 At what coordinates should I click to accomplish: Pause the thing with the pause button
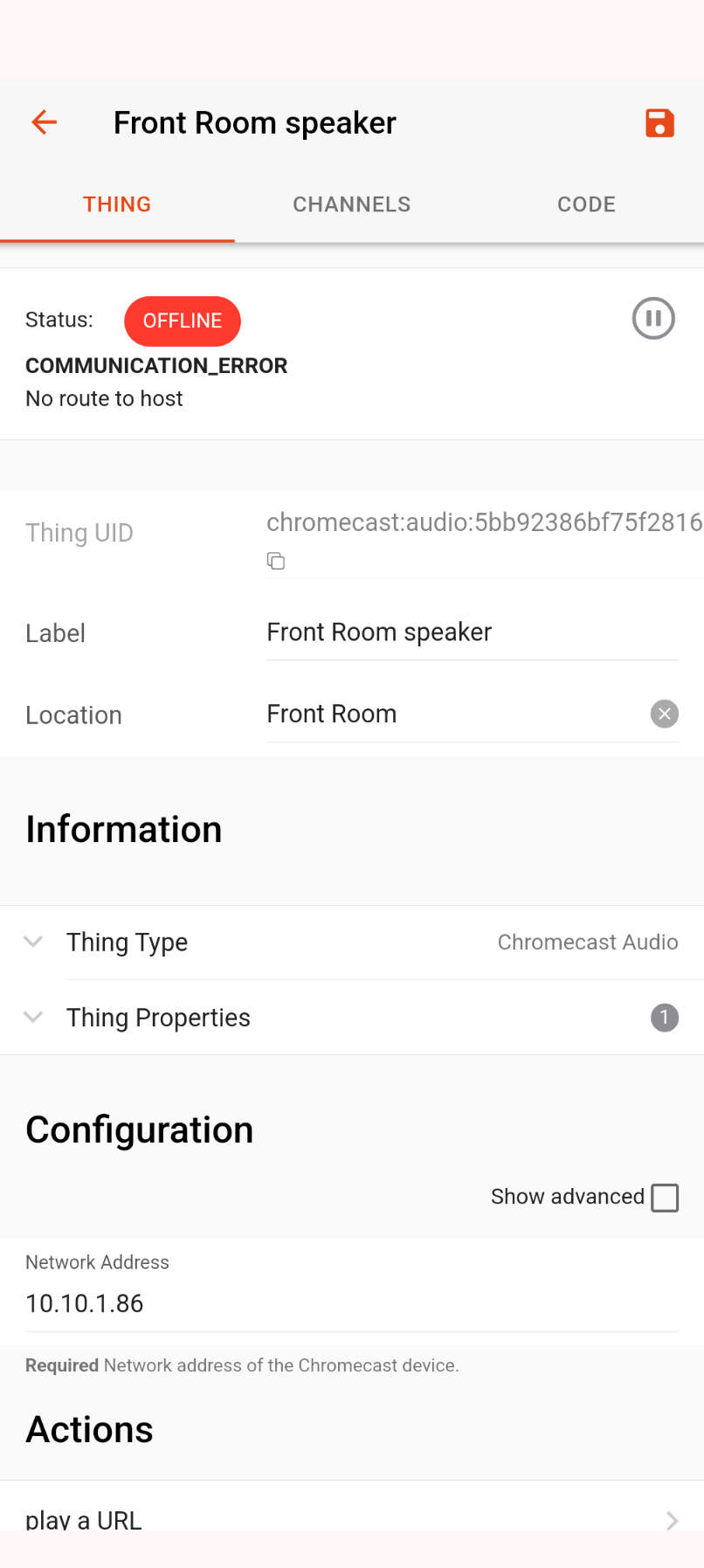(653, 319)
